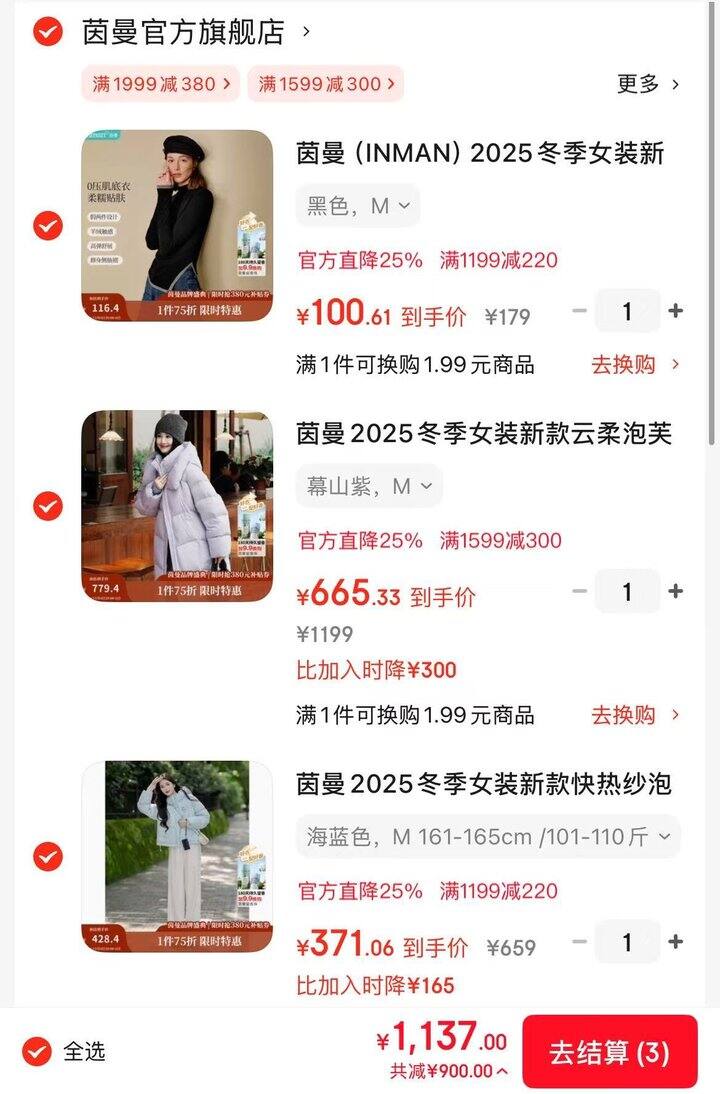The height and width of the screenshot is (1094, 720).
Task: Tap 去结算 (3) to check out
Action: [x=609, y=1052]
